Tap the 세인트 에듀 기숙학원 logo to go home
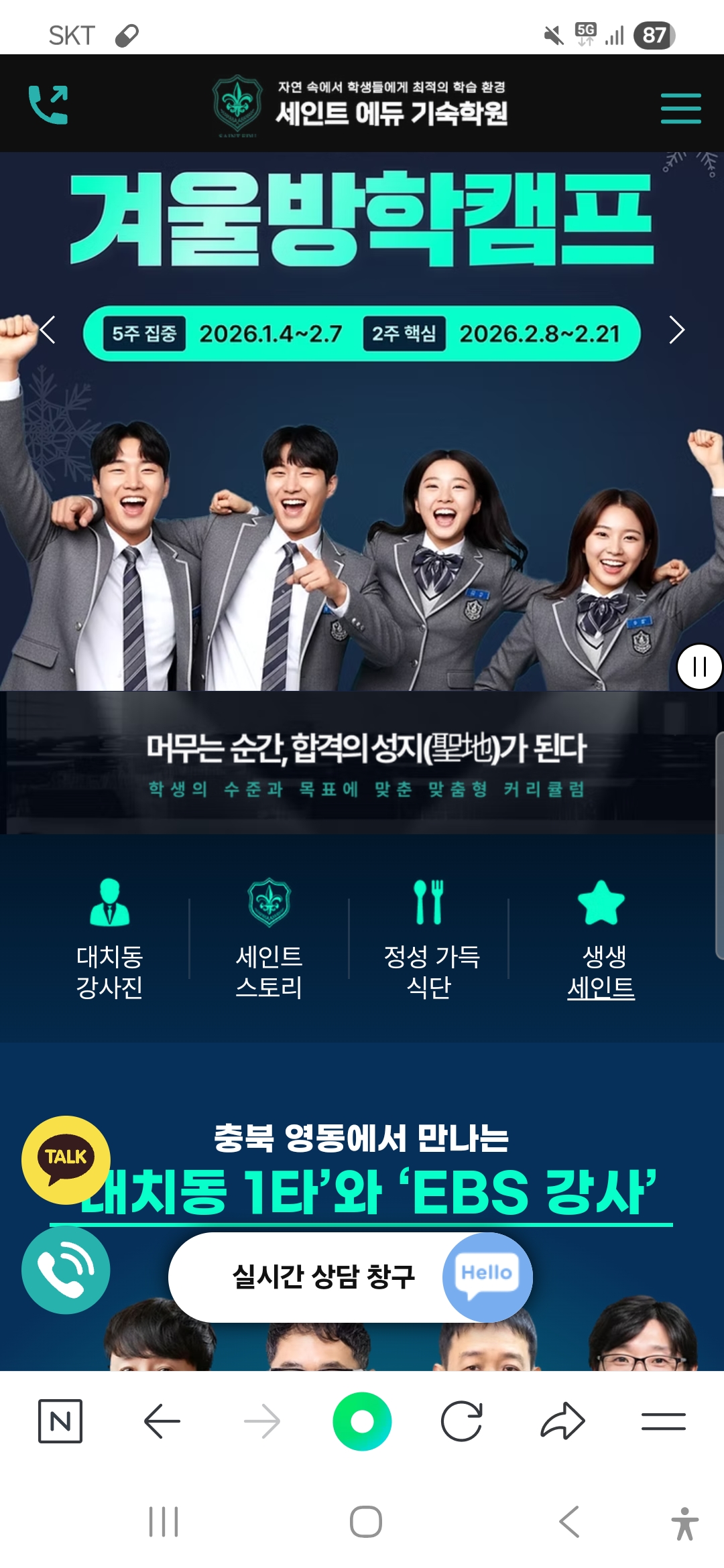The image size is (724, 1568). tap(361, 105)
